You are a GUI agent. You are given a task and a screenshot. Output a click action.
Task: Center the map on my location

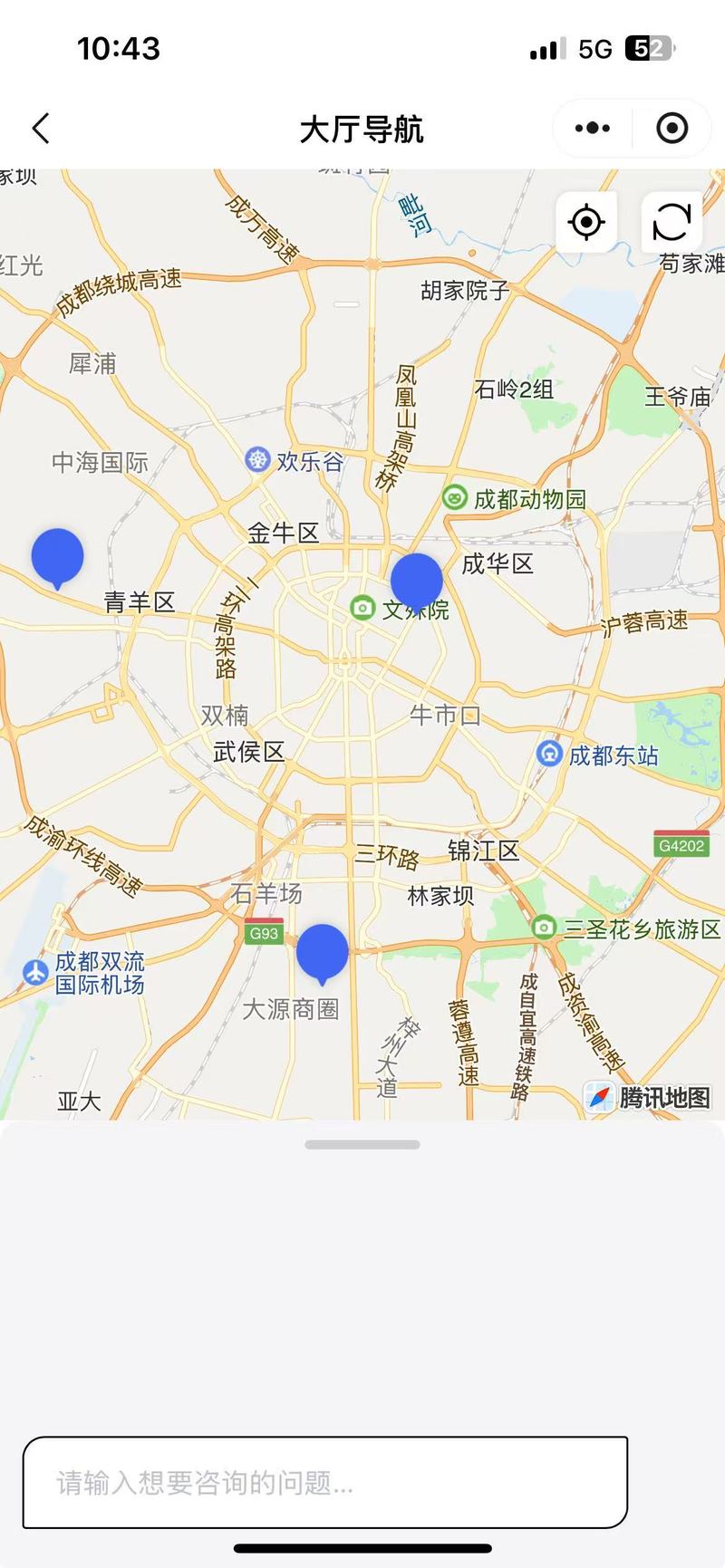pos(586,221)
